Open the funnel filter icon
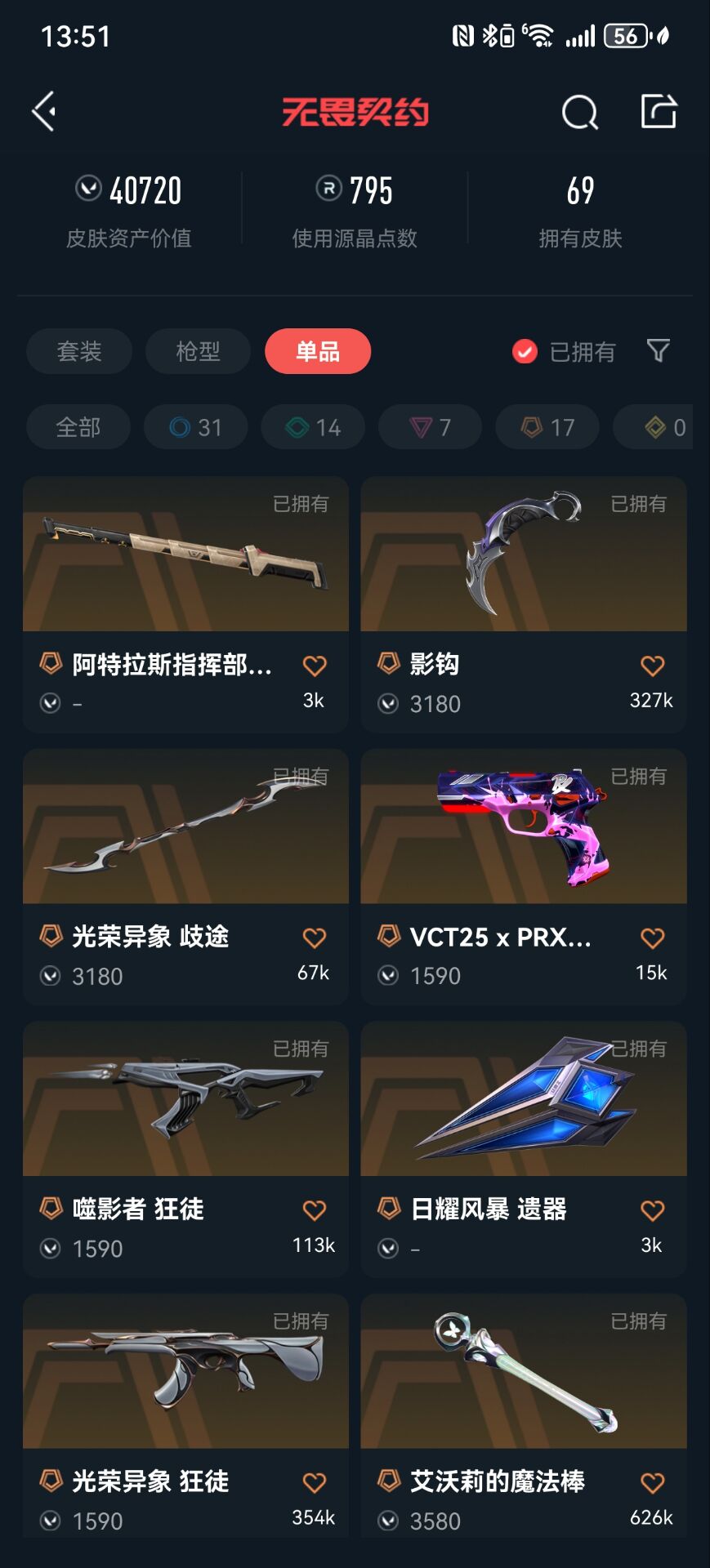The width and height of the screenshot is (710, 1568). pos(659,351)
